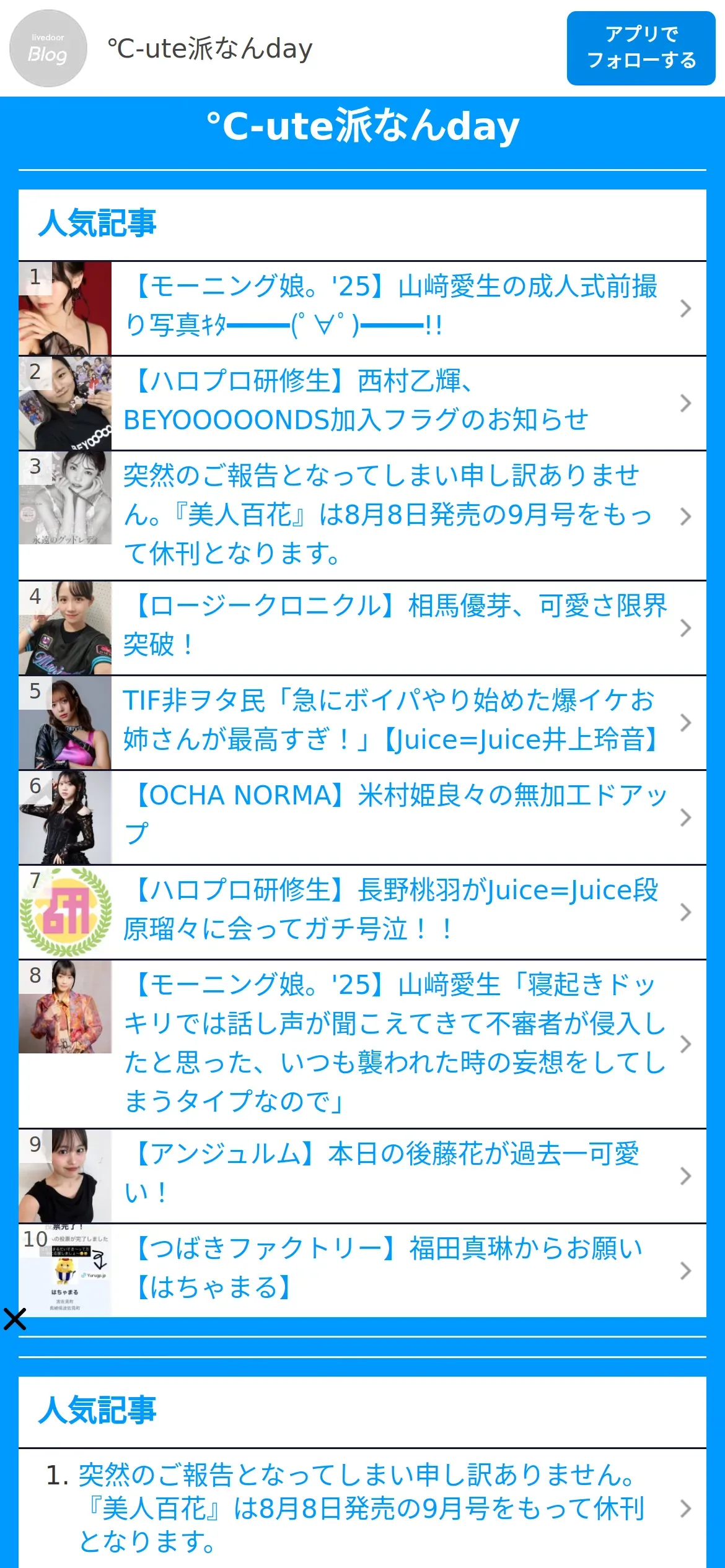Open article 3 about 美人百花 休刊
Viewport: 725px width, 1568px height.
click(390, 515)
